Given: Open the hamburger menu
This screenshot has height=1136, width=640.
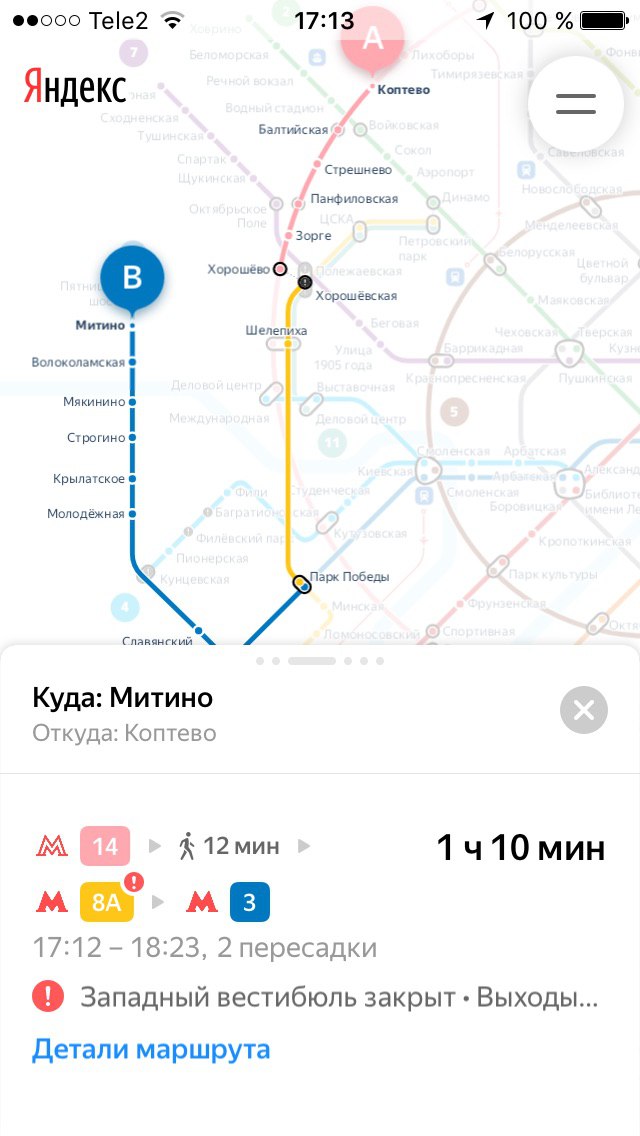Looking at the screenshot, I should (576, 104).
